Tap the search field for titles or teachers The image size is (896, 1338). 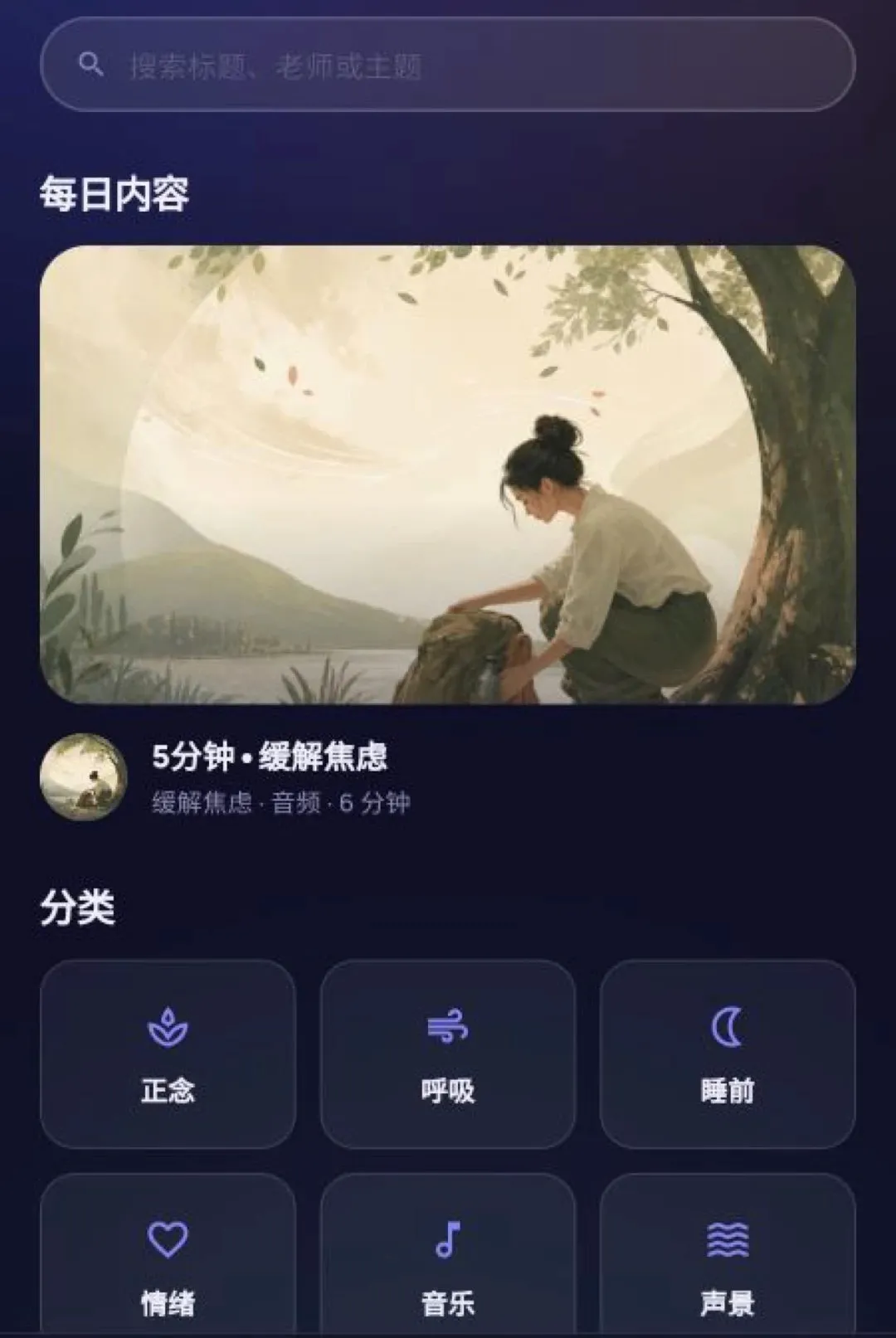(447, 65)
